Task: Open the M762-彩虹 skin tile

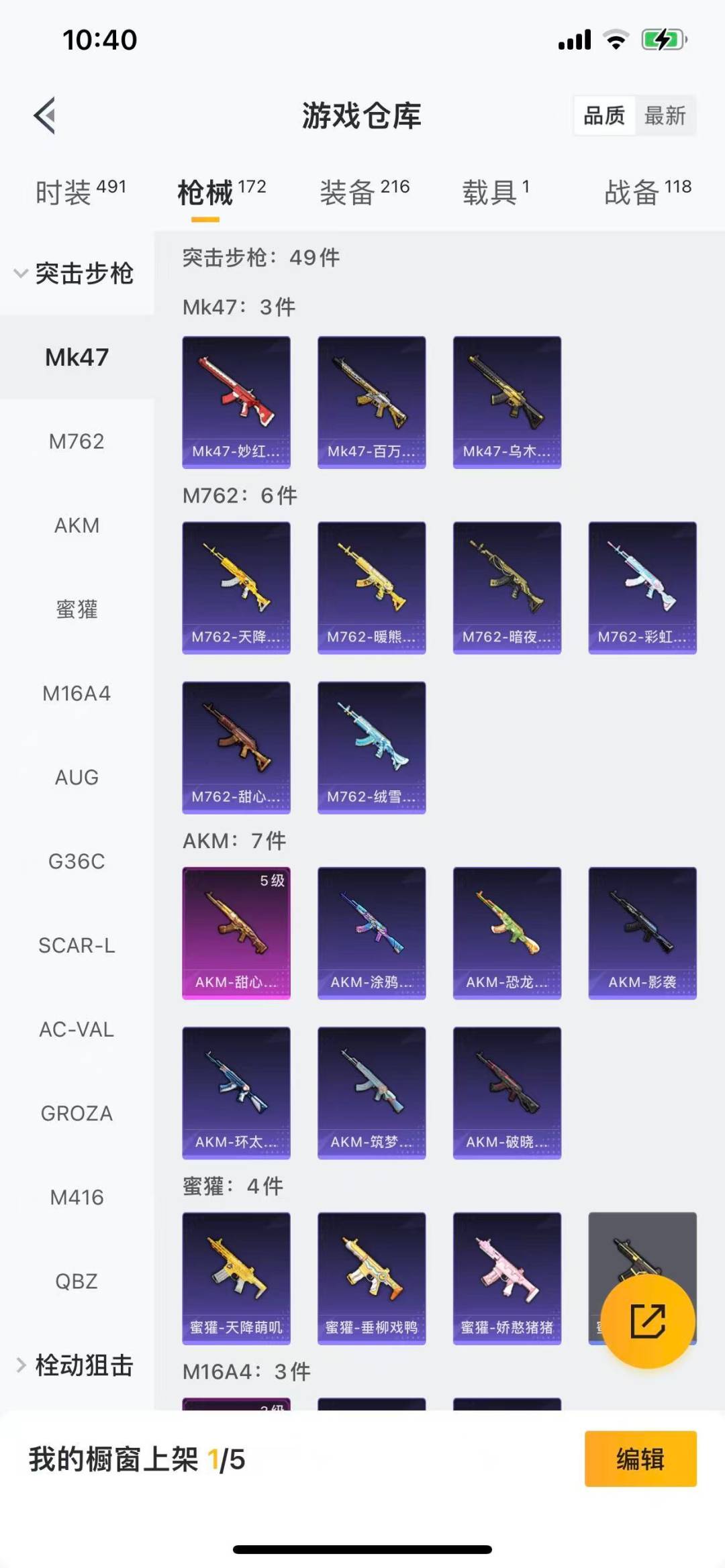Action: pos(642,588)
